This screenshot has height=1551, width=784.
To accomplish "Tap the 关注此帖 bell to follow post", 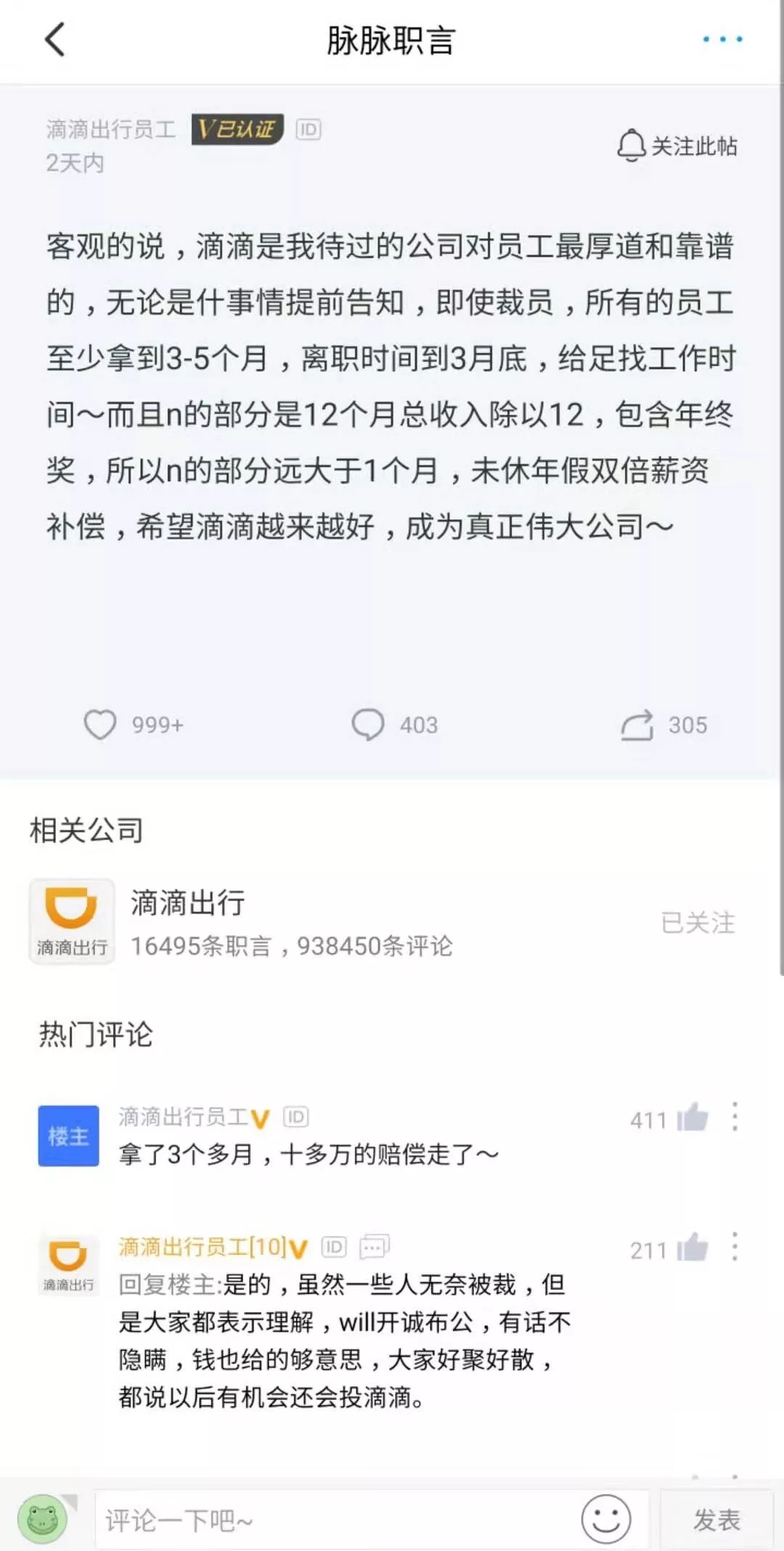I will (677, 146).
